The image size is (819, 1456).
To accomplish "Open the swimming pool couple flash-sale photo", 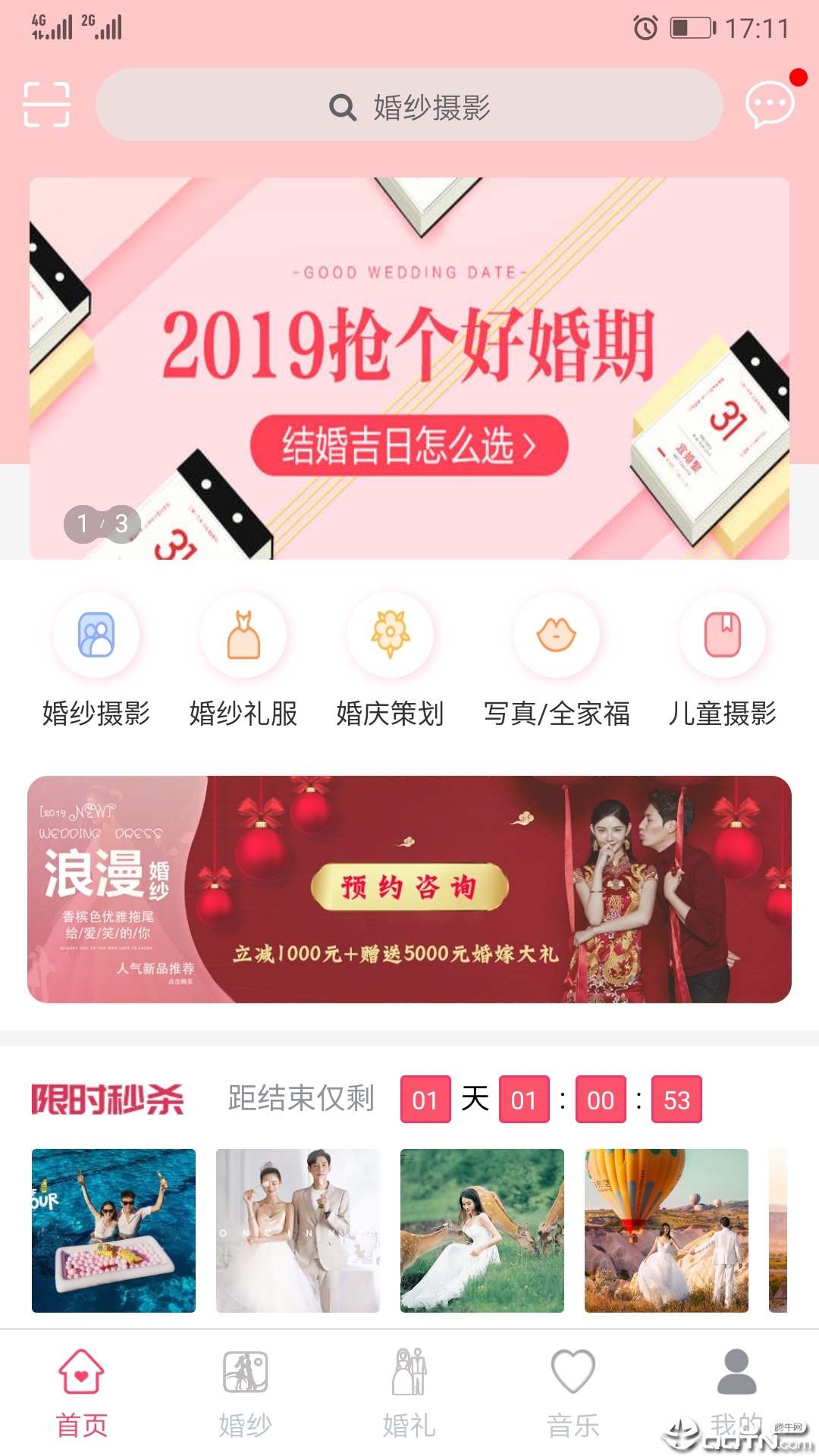I will [114, 1230].
